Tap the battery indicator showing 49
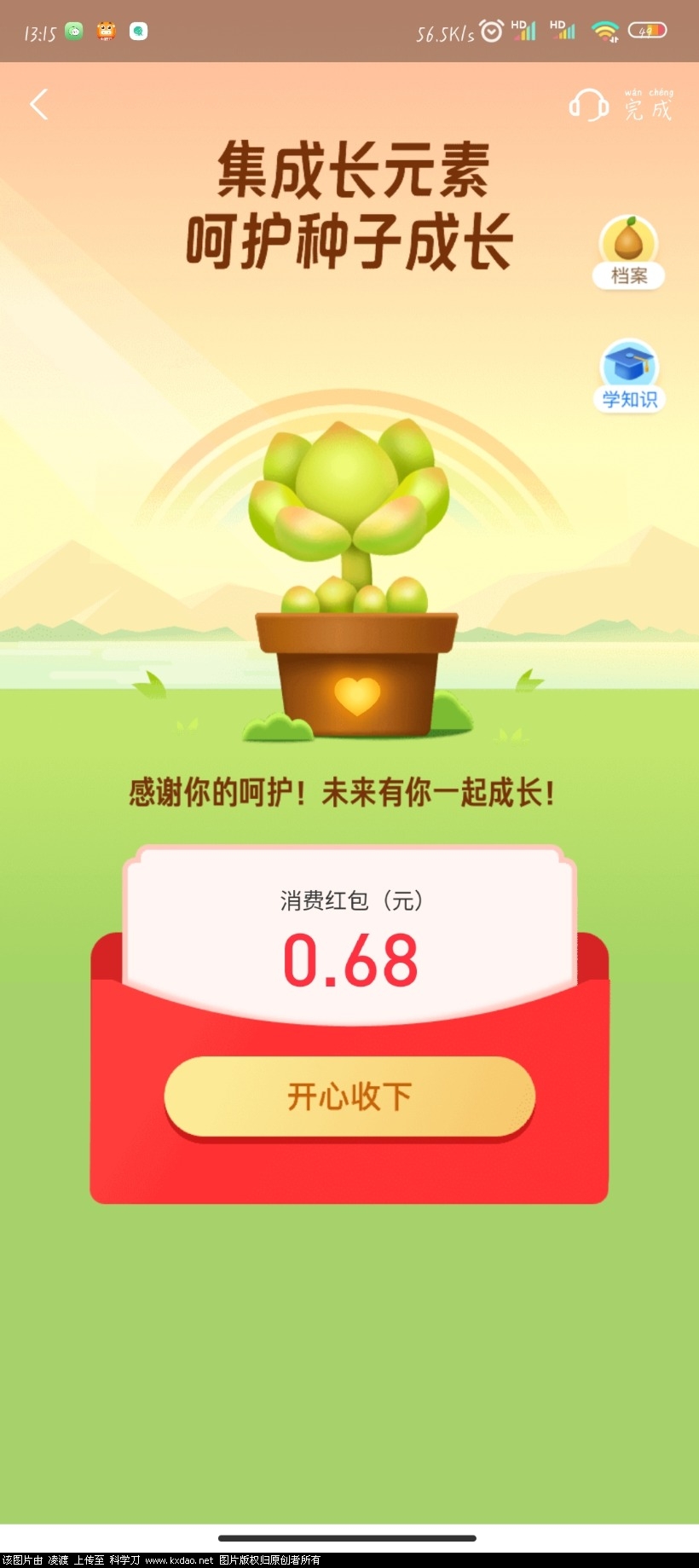The image size is (699, 1568). pyautogui.click(x=649, y=29)
